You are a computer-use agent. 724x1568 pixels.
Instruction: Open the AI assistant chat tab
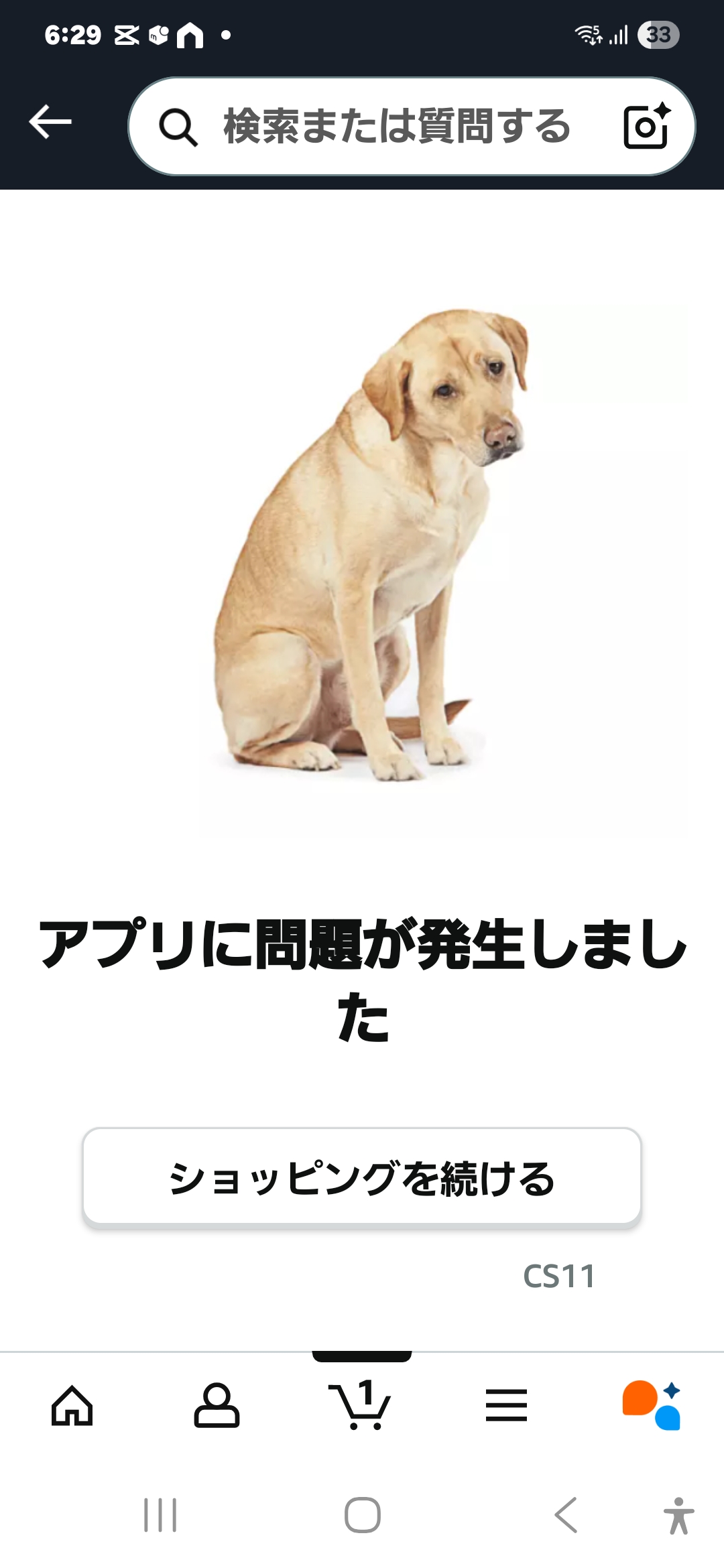pyautogui.click(x=652, y=1404)
